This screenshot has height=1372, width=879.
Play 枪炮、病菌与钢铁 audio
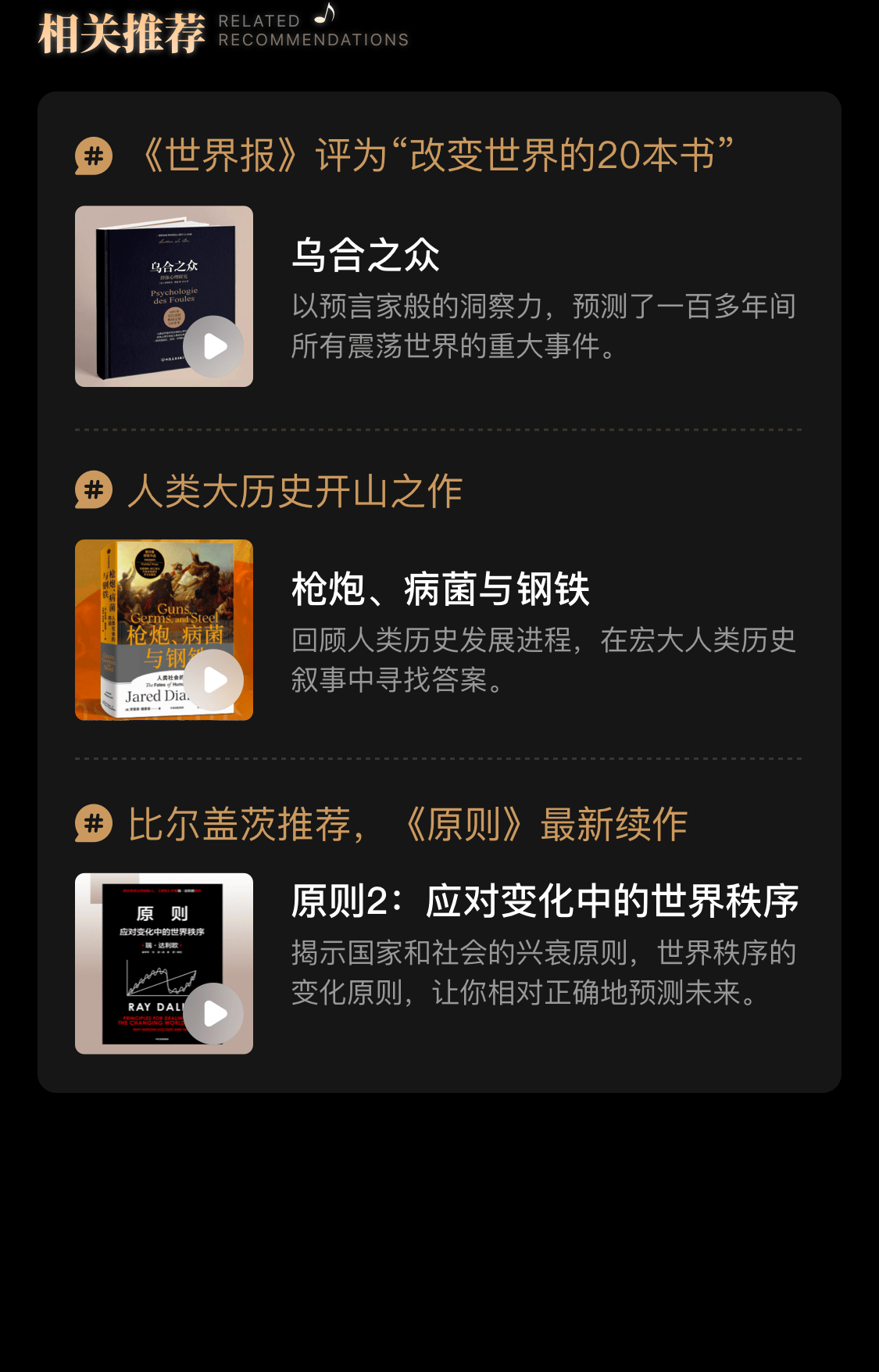click(213, 680)
